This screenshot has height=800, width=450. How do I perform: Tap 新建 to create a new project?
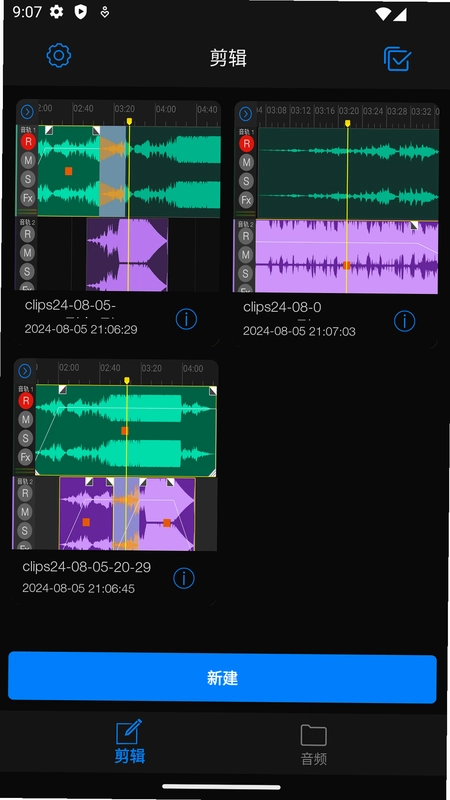222,678
